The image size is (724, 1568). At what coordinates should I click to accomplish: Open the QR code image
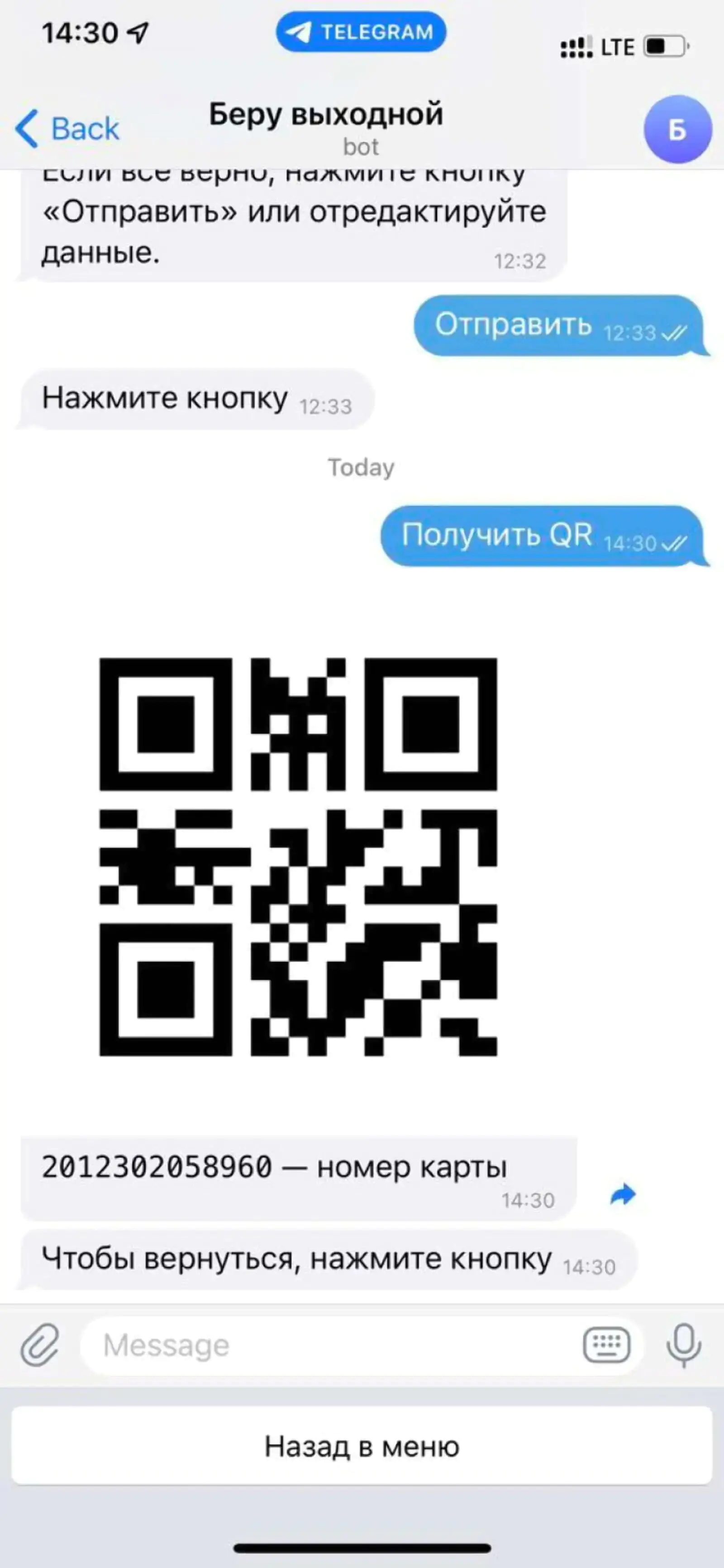click(x=298, y=856)
